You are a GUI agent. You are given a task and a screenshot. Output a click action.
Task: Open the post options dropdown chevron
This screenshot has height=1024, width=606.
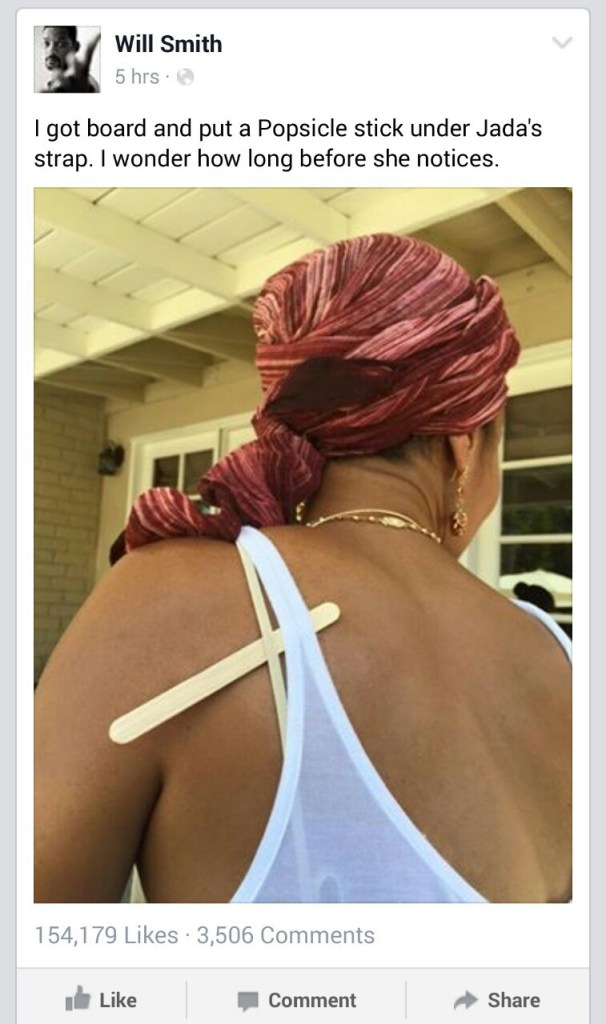pos(563,43)
